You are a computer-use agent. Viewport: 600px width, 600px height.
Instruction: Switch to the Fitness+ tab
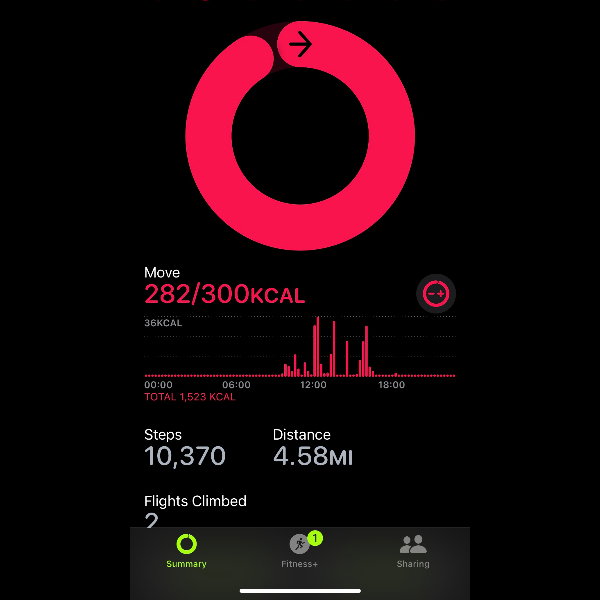coord(300,551)
